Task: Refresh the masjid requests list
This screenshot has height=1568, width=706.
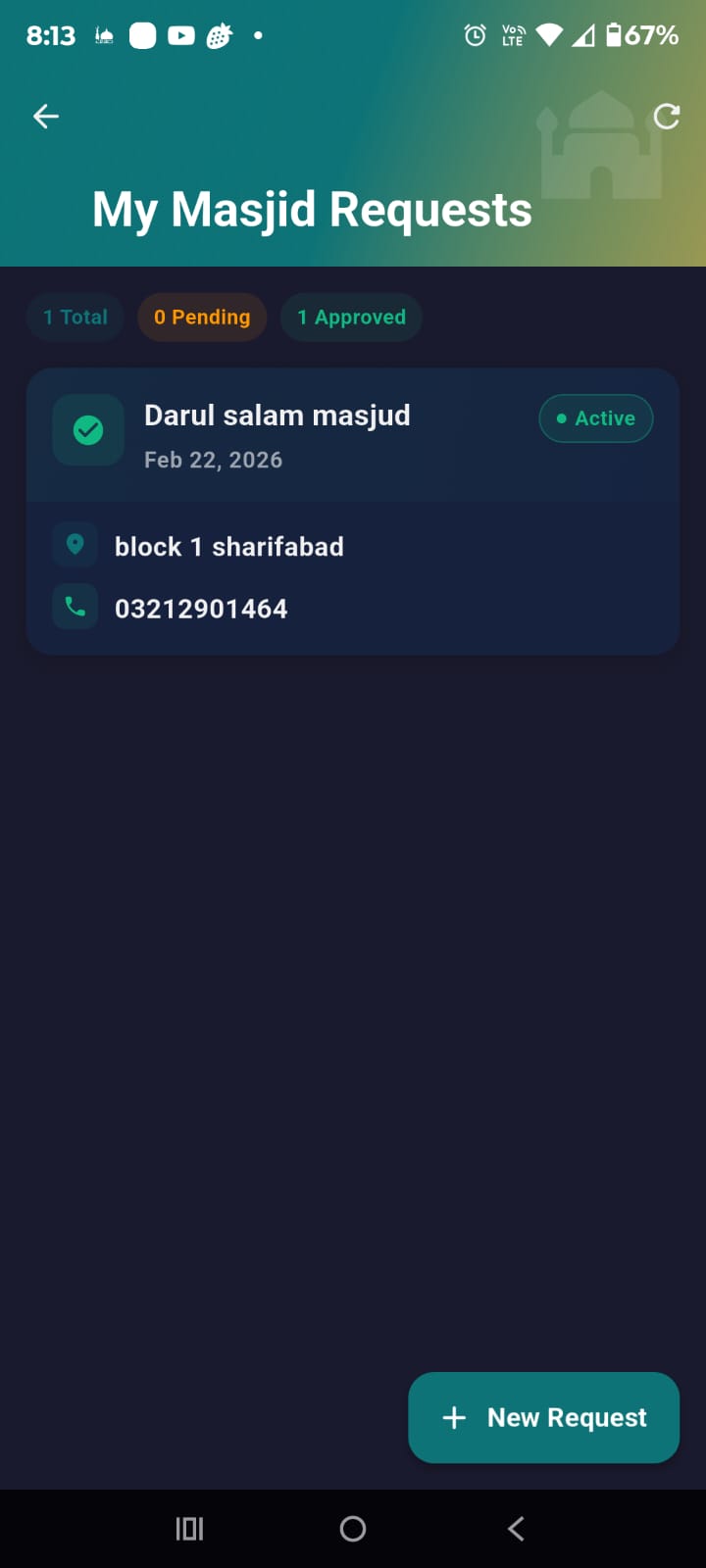Action: (x=667, y=115)
